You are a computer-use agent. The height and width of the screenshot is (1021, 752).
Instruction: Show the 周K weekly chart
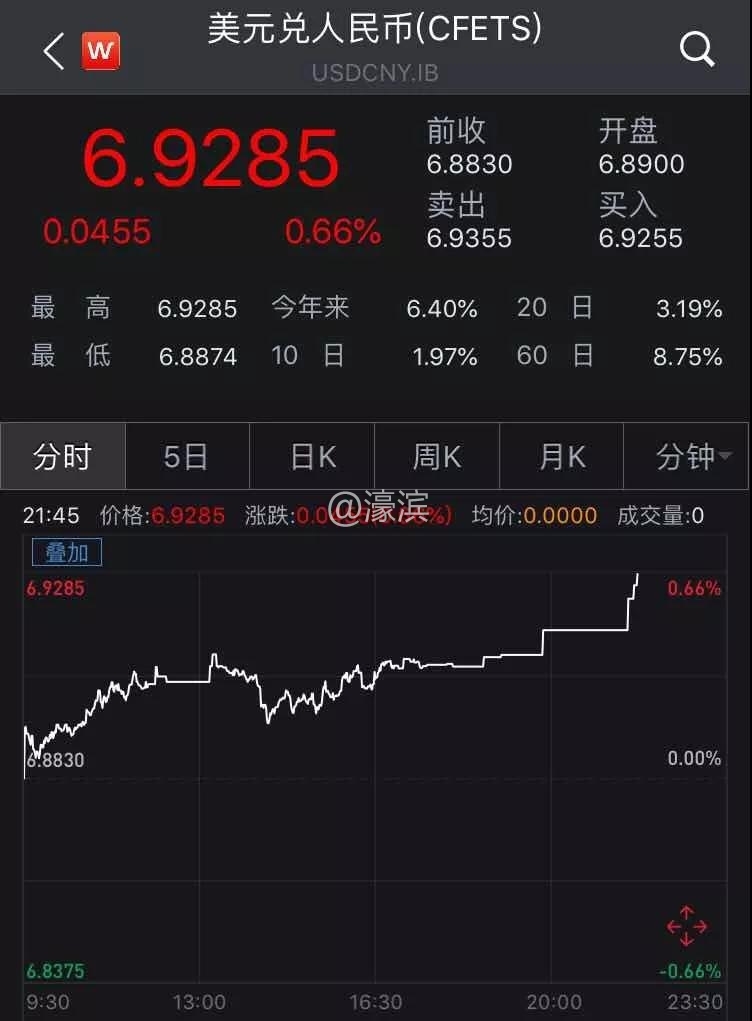(437, 457)
